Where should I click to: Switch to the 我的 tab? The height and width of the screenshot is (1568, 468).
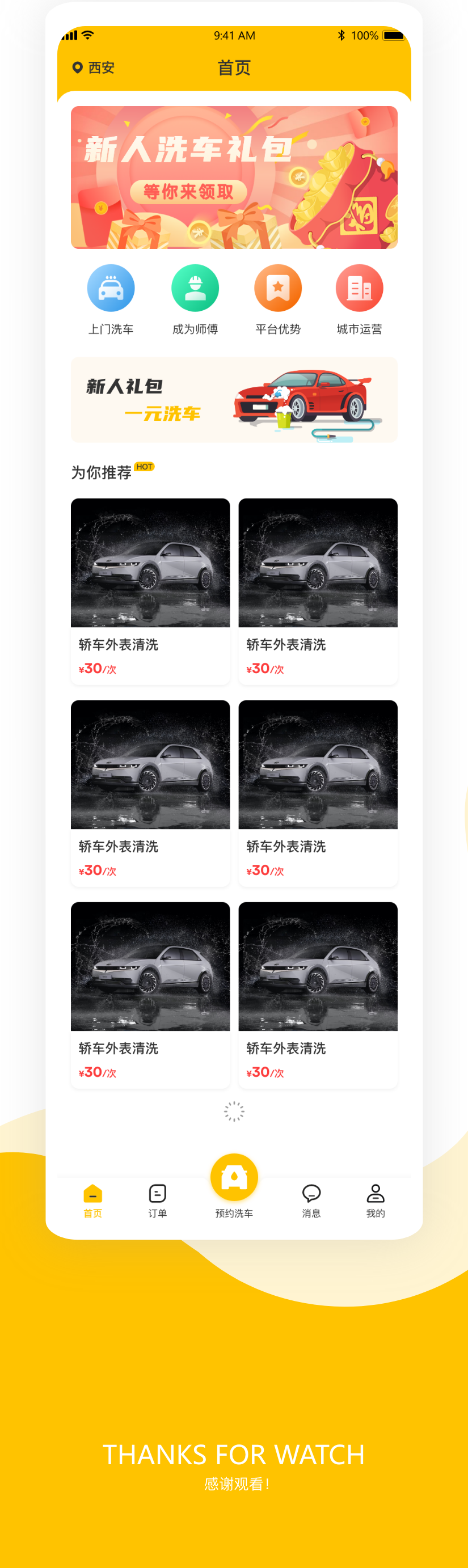click(x=375, y=1201)
